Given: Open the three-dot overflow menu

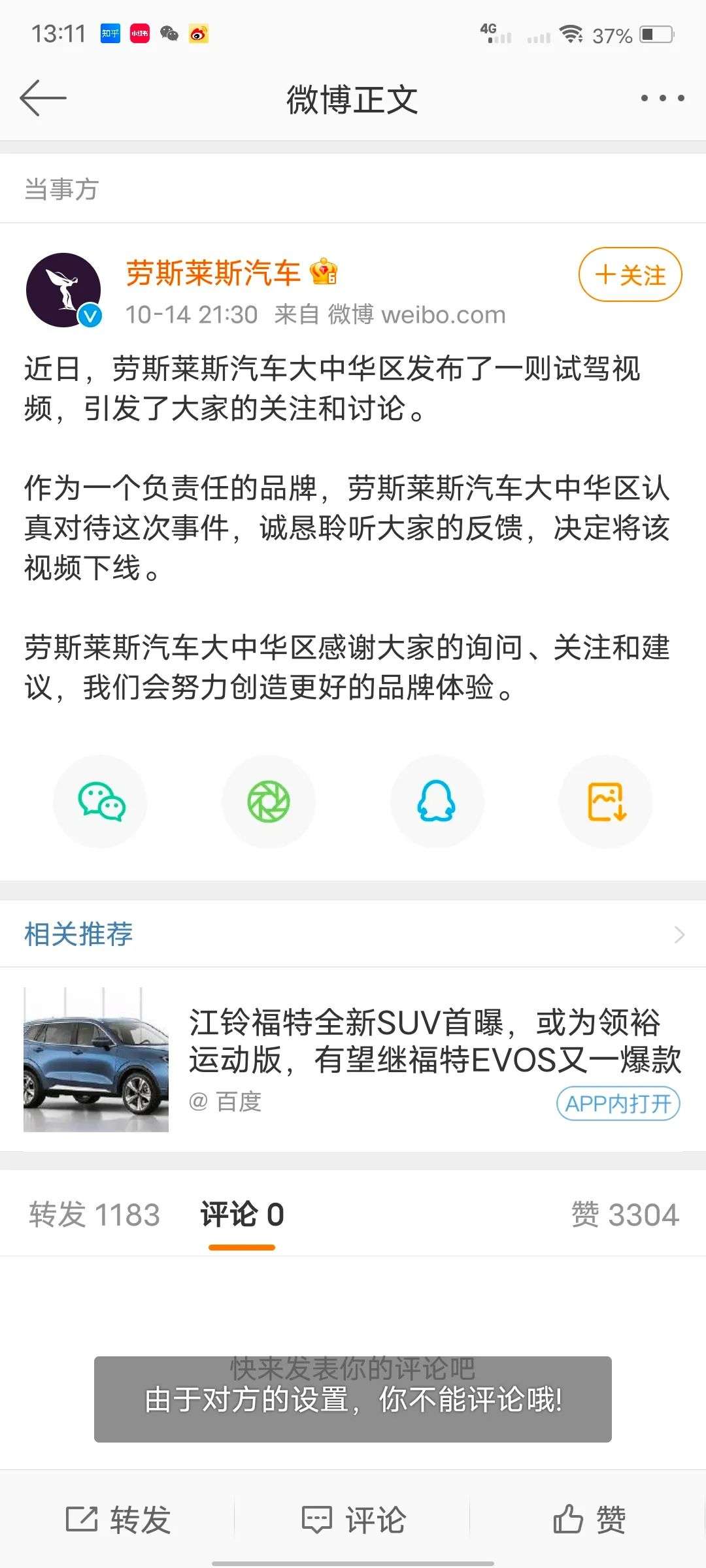Looking at the screenshot, I should tap(662, 98).
